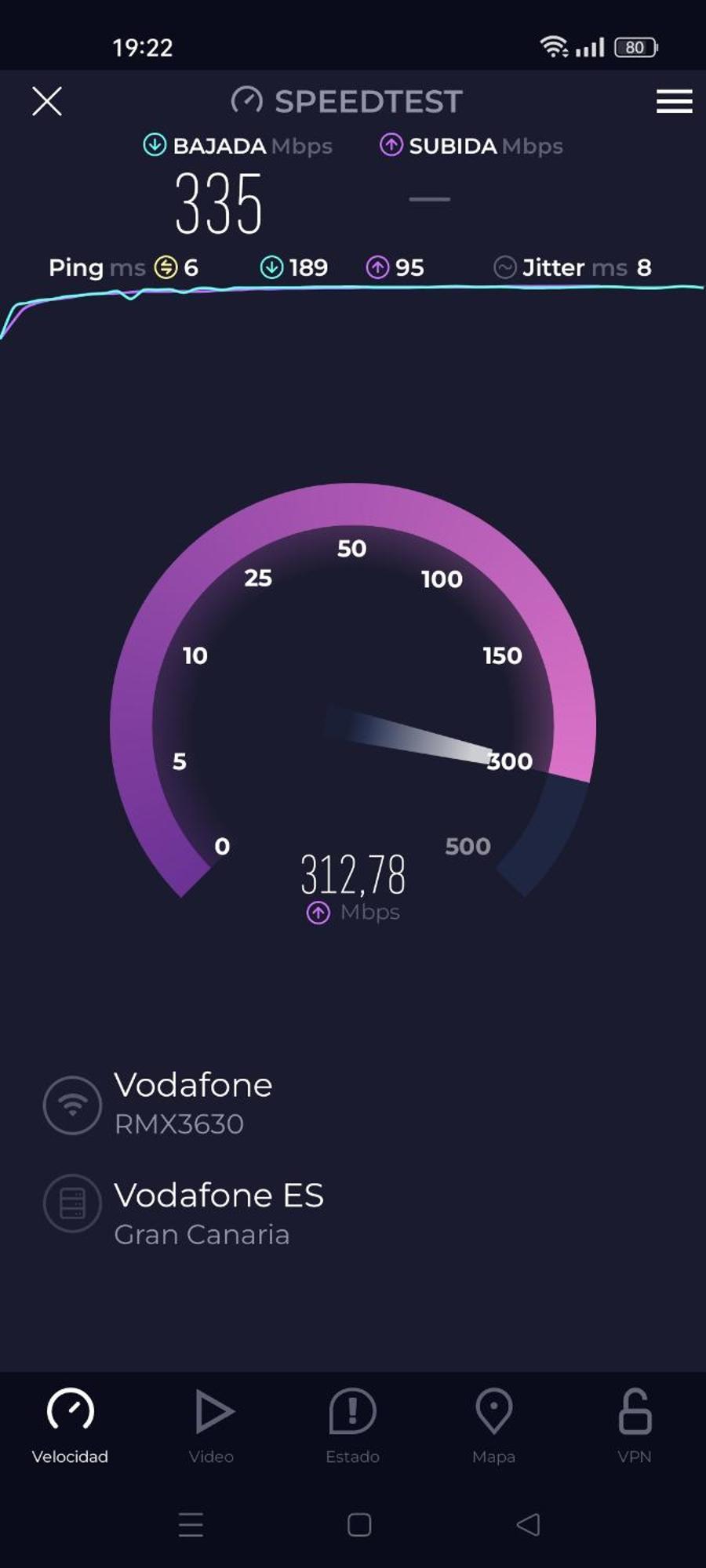Close the running speed test
This screenshot has height=1568, width=706.
[x=47, y=101]
